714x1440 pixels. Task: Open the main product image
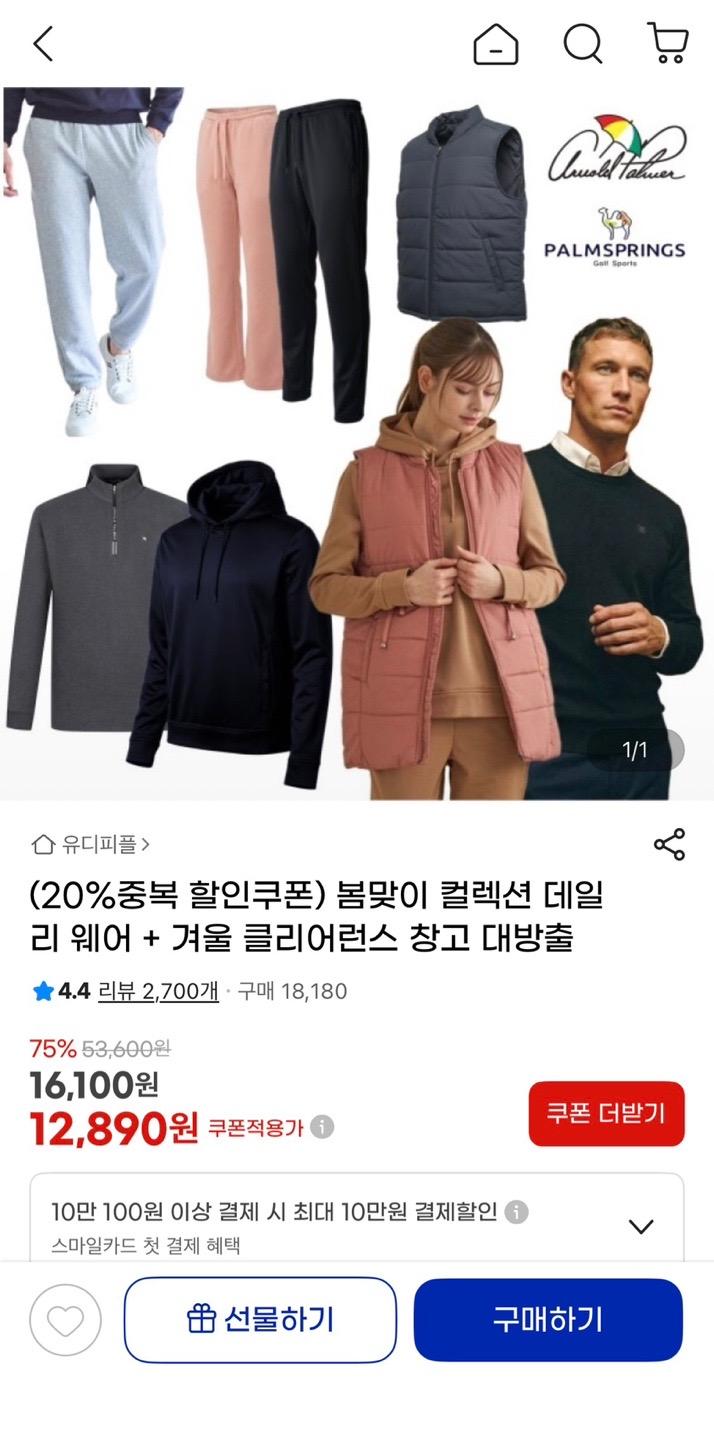pos(357,440)
